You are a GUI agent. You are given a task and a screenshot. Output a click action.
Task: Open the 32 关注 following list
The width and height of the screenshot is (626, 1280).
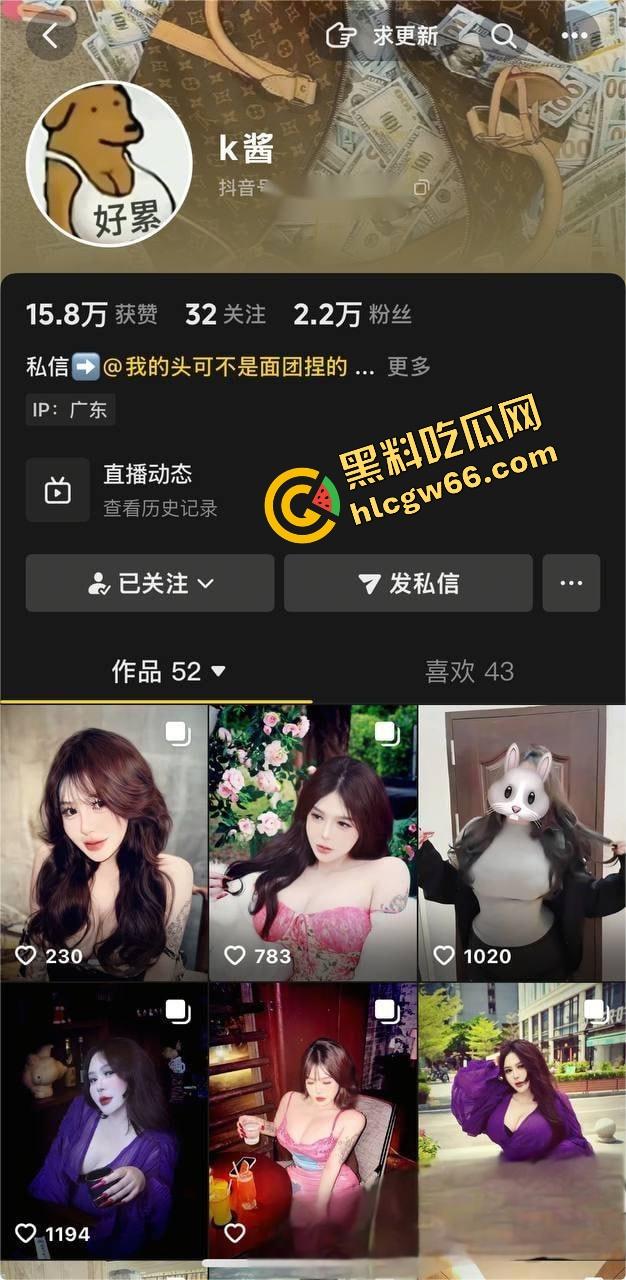coord(225,315)
